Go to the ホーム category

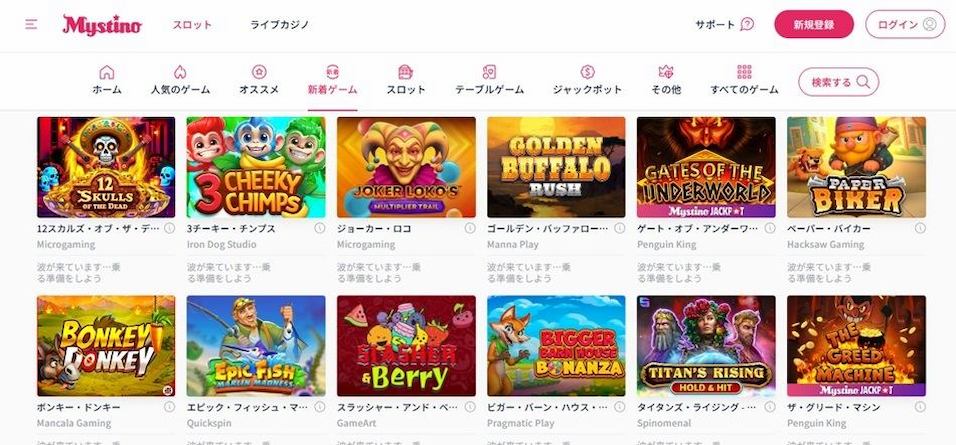107,80
